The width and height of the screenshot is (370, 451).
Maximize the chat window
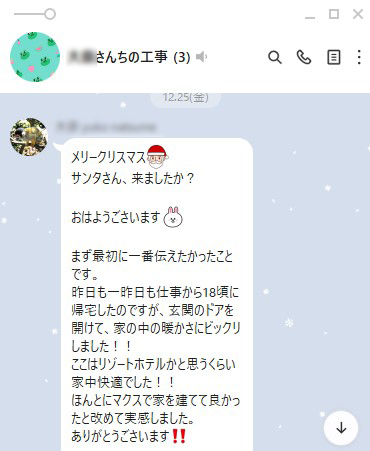(334, 14)
